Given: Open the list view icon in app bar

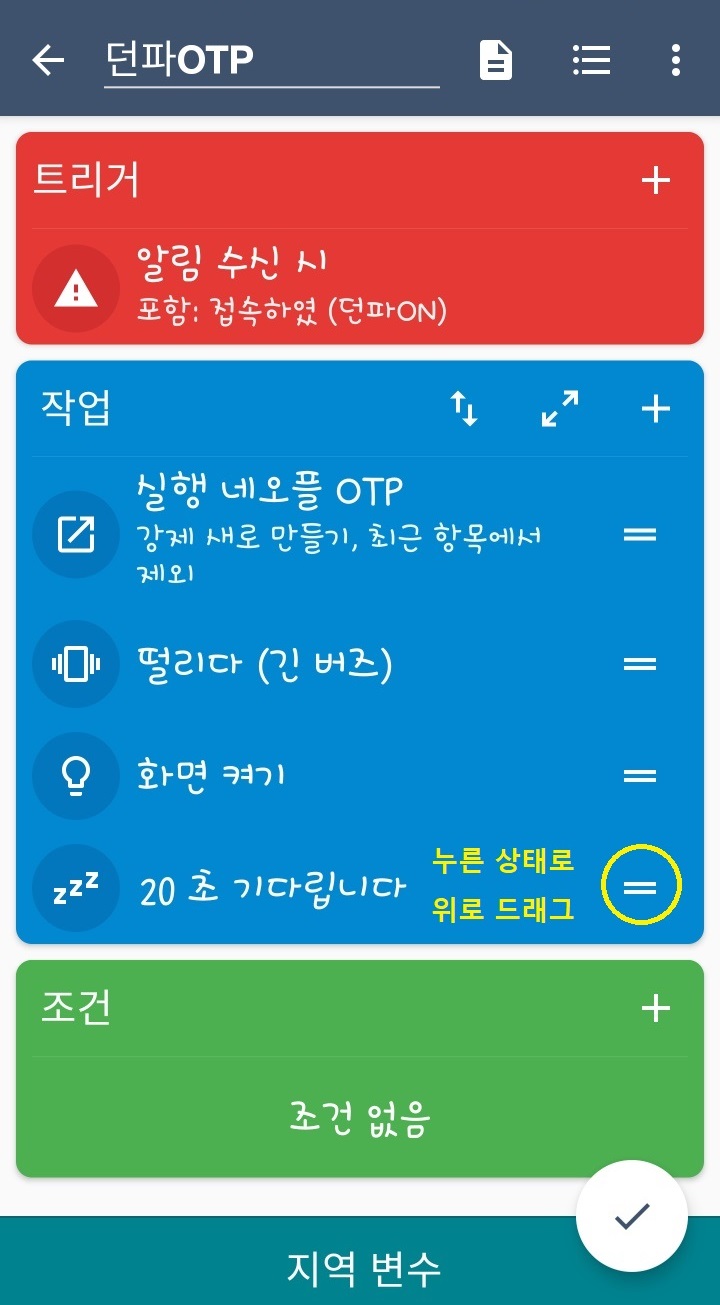Looking at the screenshot, I should point(591,61).
